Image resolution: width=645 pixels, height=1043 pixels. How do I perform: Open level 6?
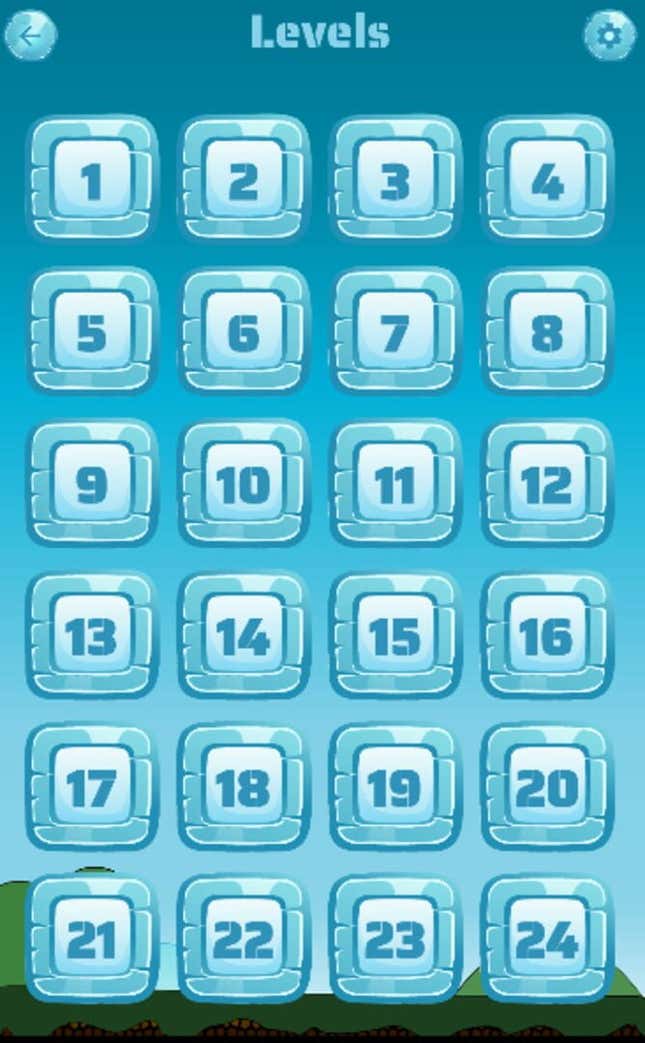244,330
